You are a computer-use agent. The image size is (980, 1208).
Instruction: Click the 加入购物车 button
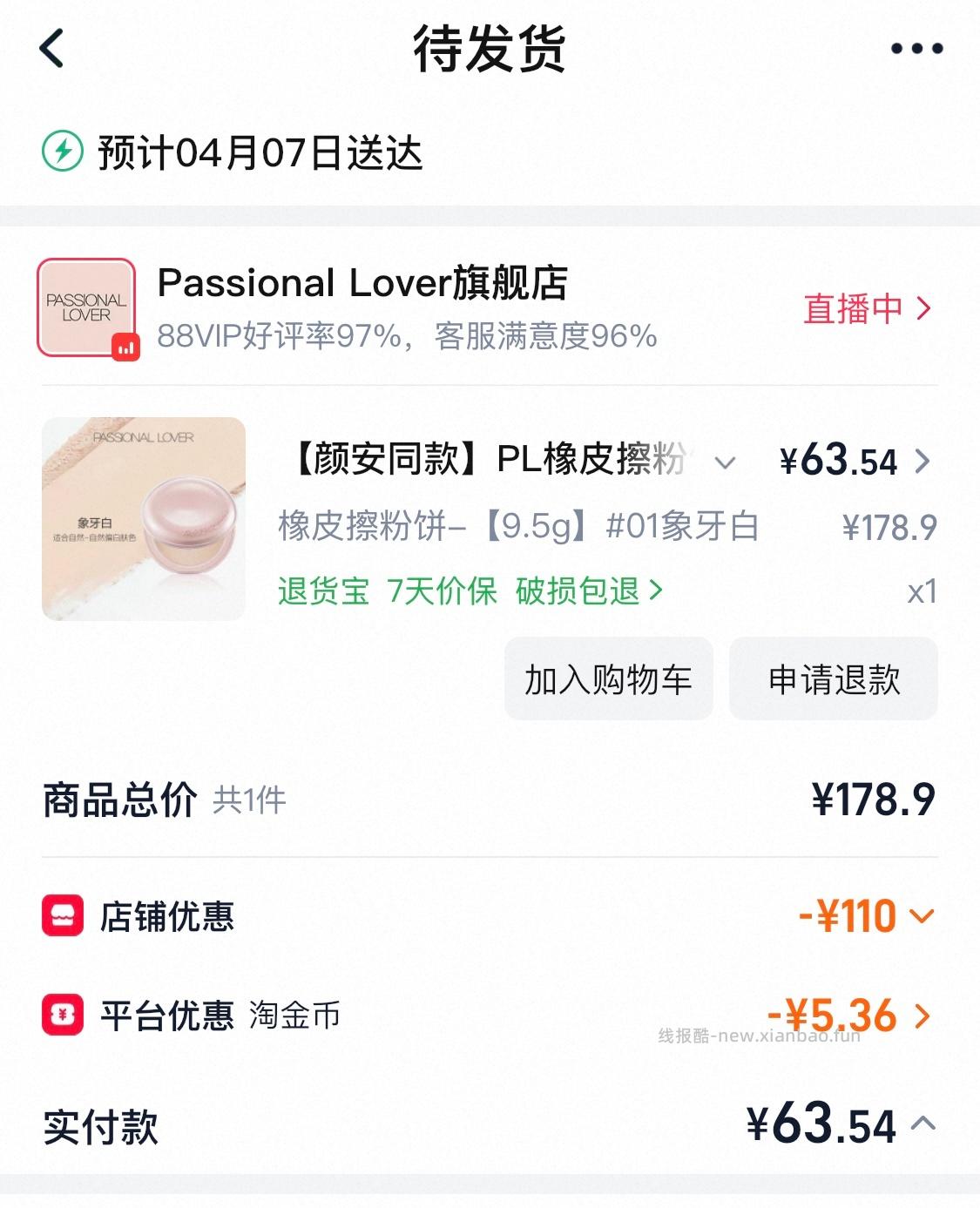pos(608,679)
